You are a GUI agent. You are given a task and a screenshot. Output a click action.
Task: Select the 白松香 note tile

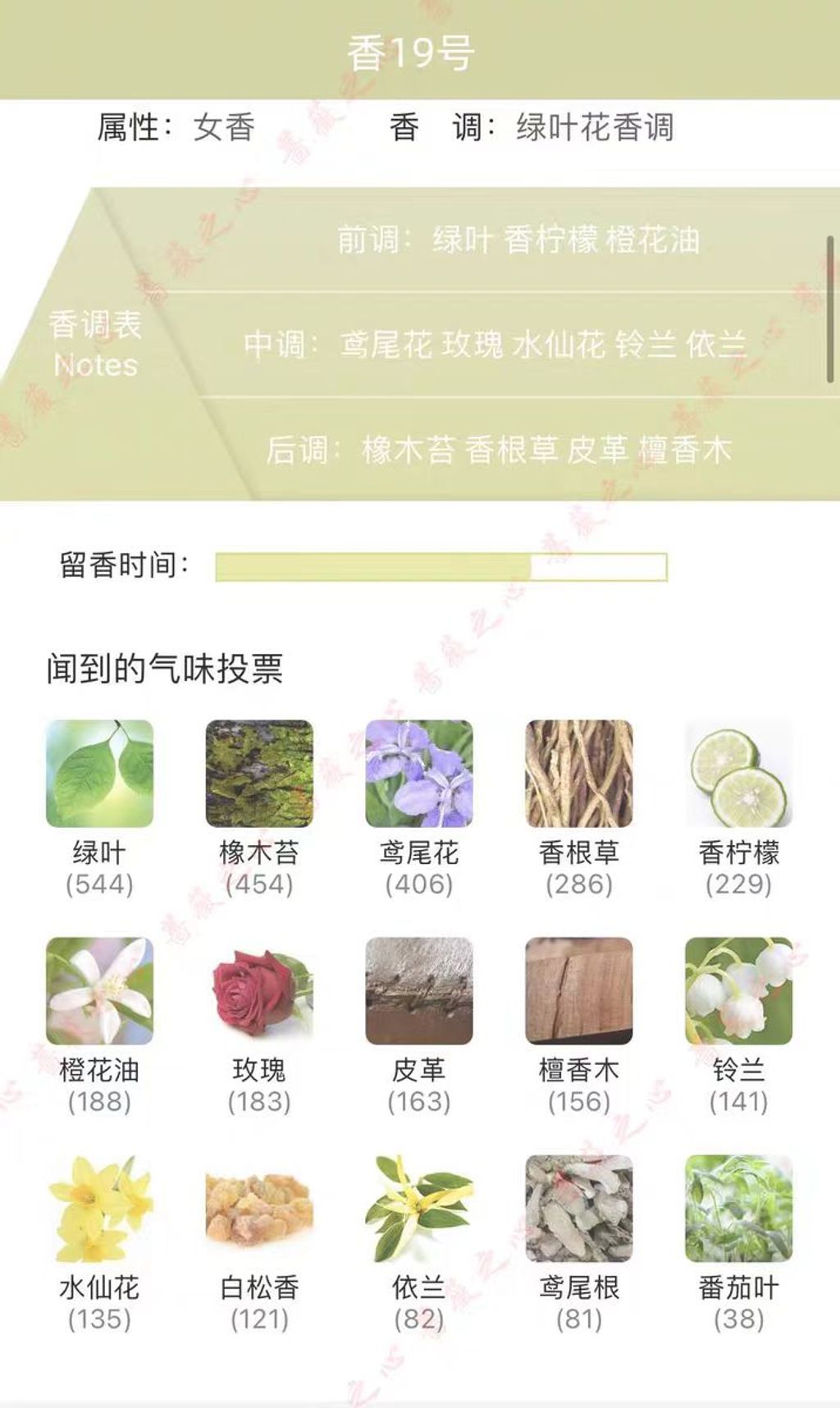pos(259,1209)
